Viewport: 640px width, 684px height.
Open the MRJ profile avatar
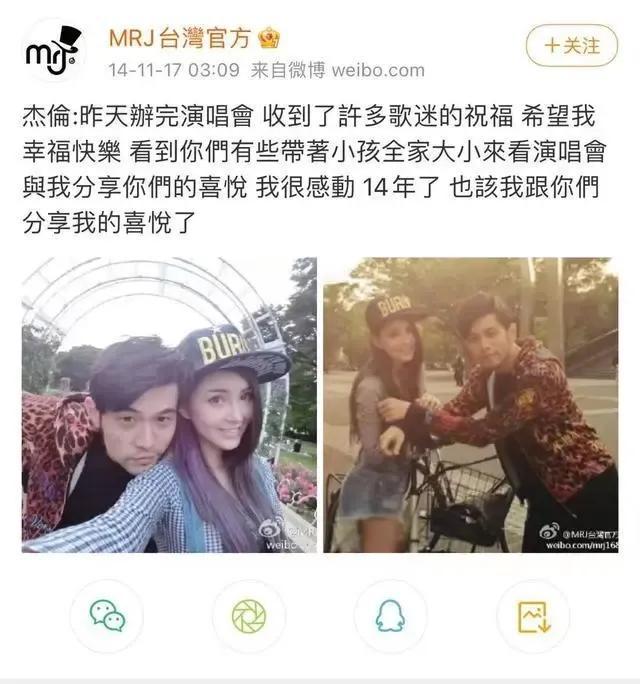click(x=53, y=50)
